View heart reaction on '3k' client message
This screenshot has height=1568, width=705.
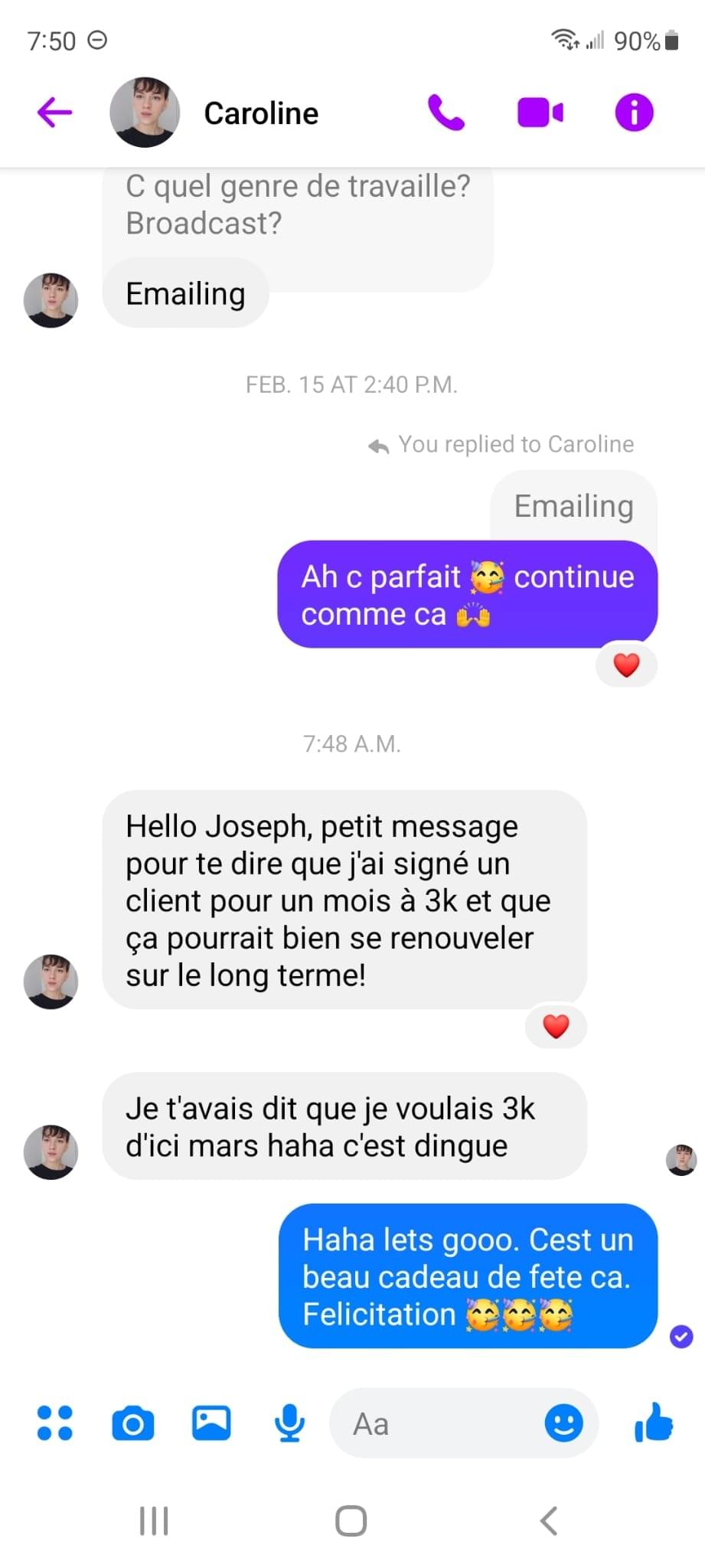[x=556, y=1026]
